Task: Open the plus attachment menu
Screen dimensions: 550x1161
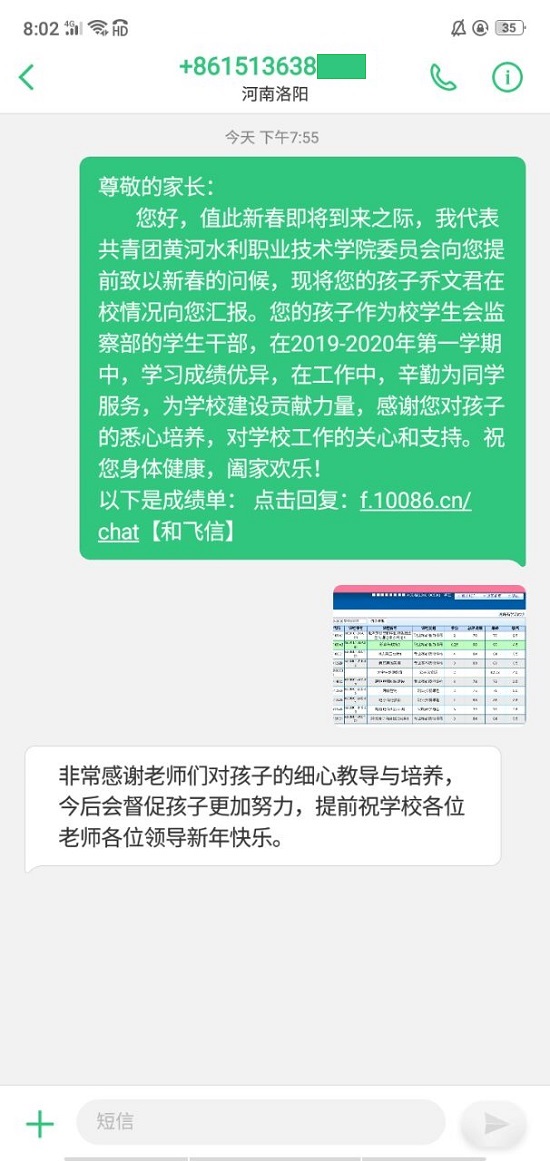Action: (x=40, y=1123)
